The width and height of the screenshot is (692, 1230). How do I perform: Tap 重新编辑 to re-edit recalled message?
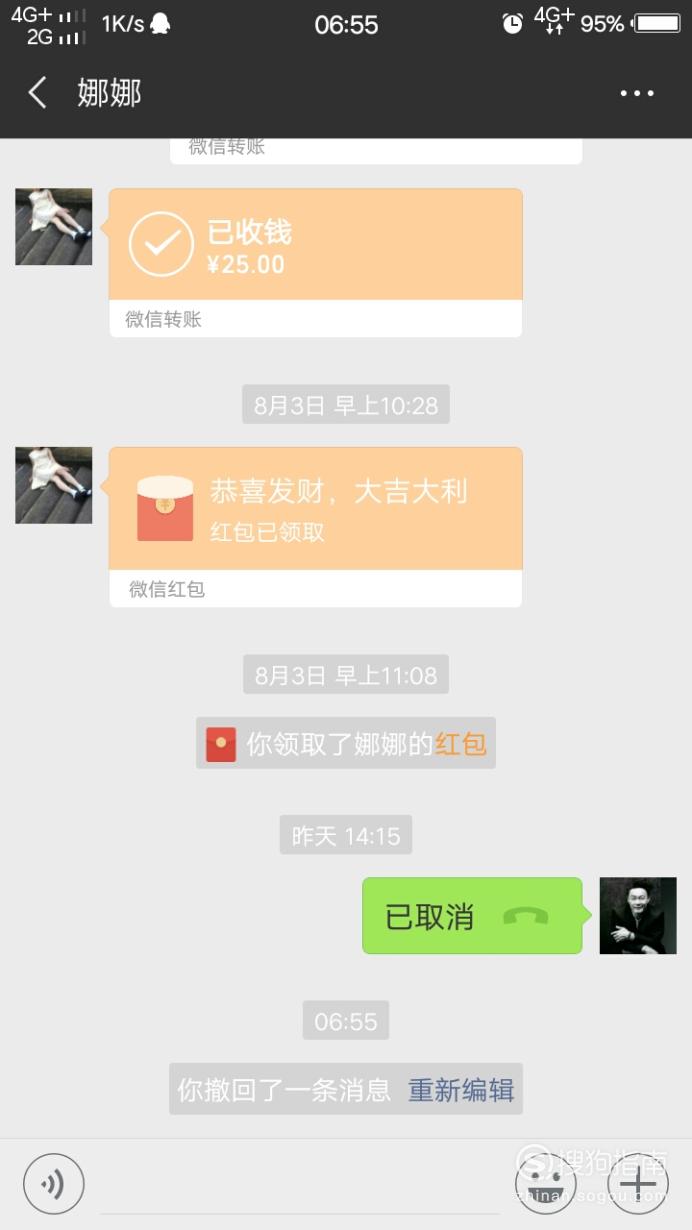461,1090
